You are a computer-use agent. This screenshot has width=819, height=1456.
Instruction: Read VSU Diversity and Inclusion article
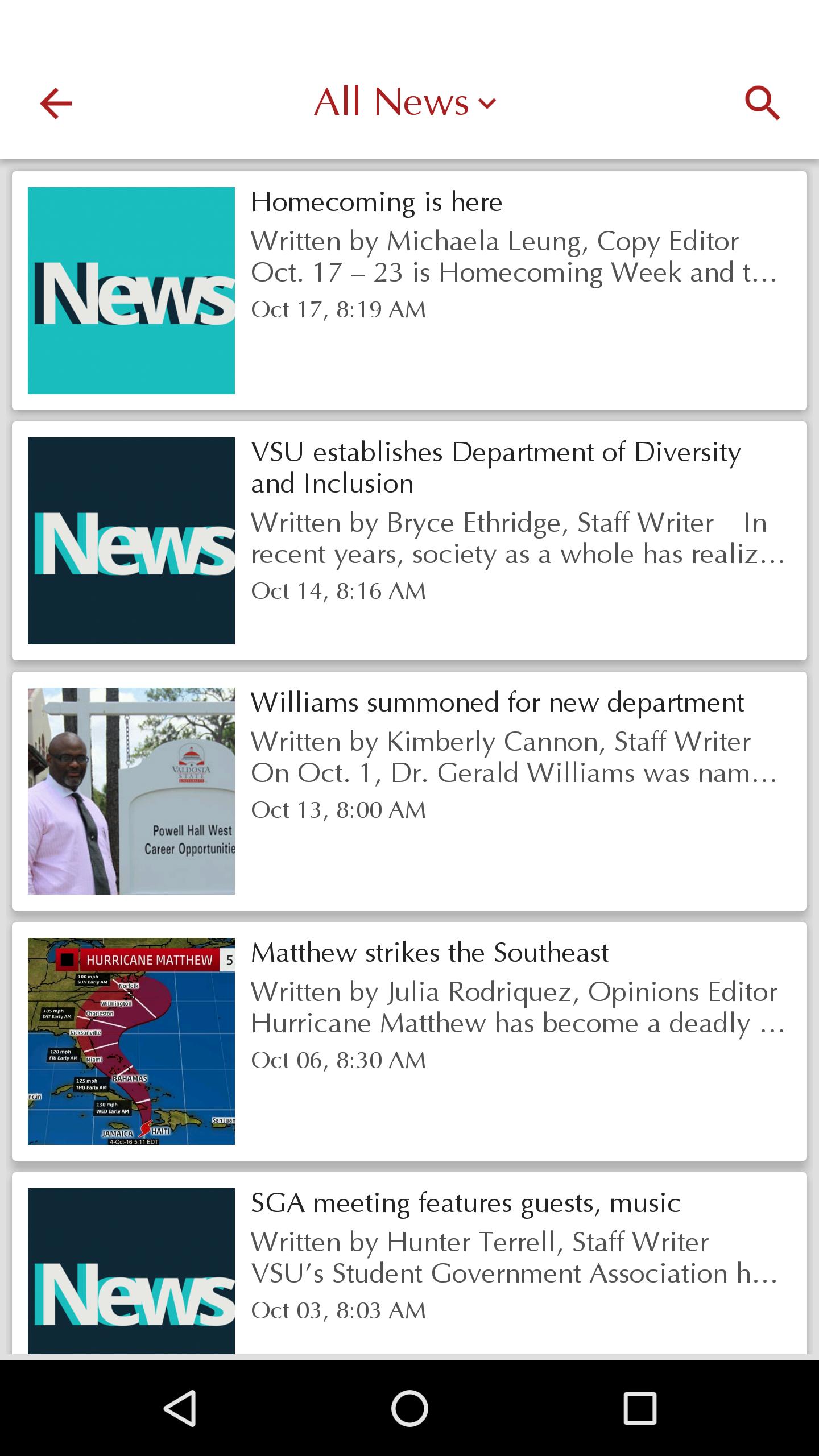tap(409, 540)
